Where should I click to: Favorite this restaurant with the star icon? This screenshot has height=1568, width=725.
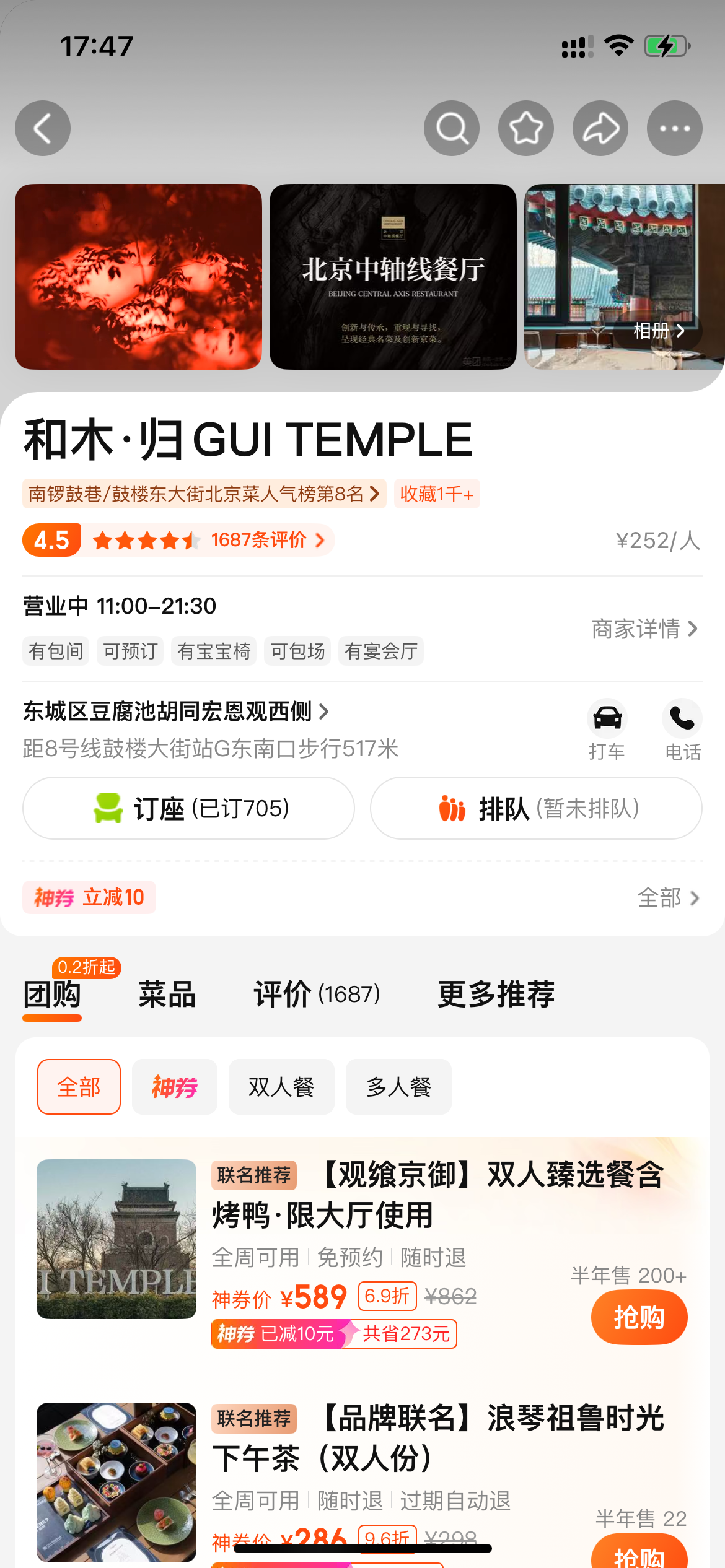click(x=526, y=128)
